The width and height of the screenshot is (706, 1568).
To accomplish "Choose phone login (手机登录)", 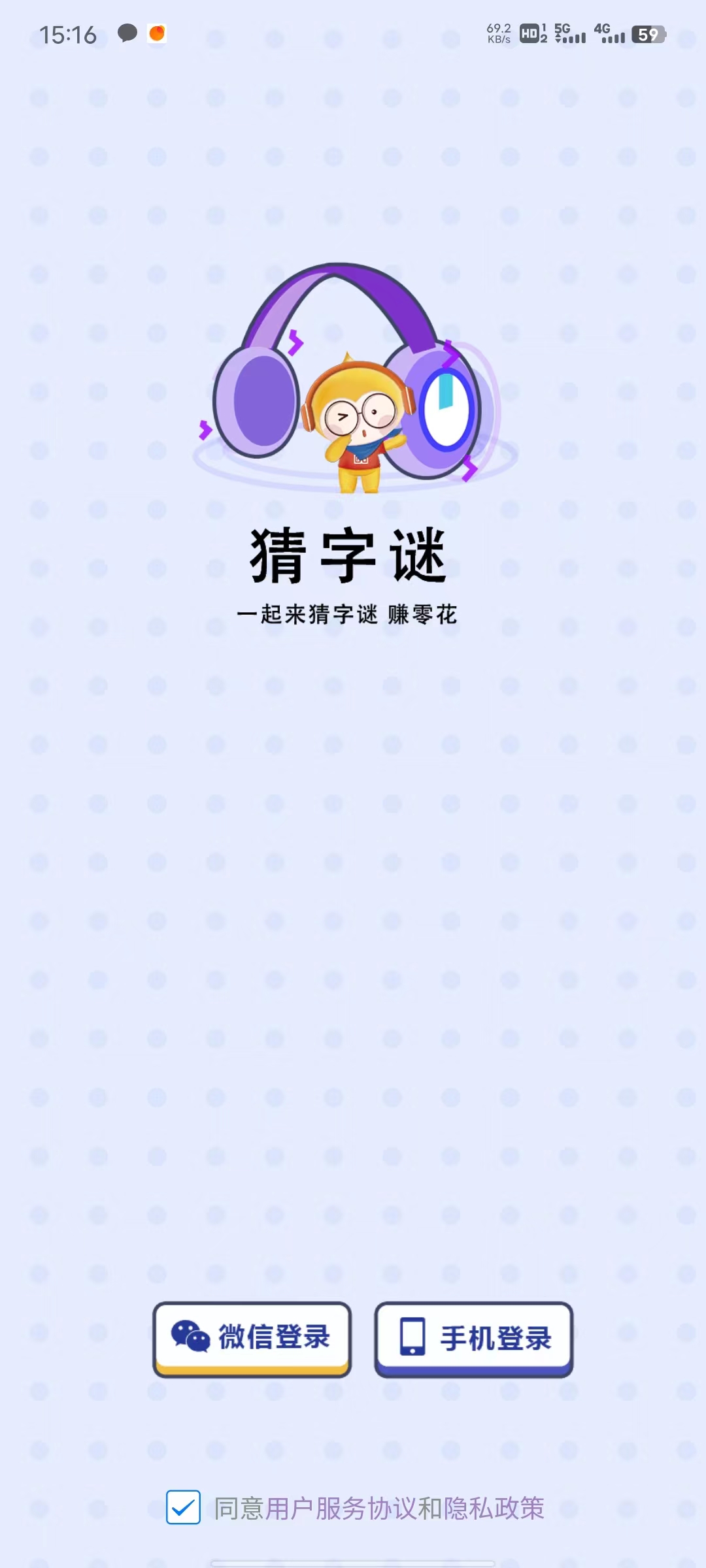I will click(x=473, y=1338).
